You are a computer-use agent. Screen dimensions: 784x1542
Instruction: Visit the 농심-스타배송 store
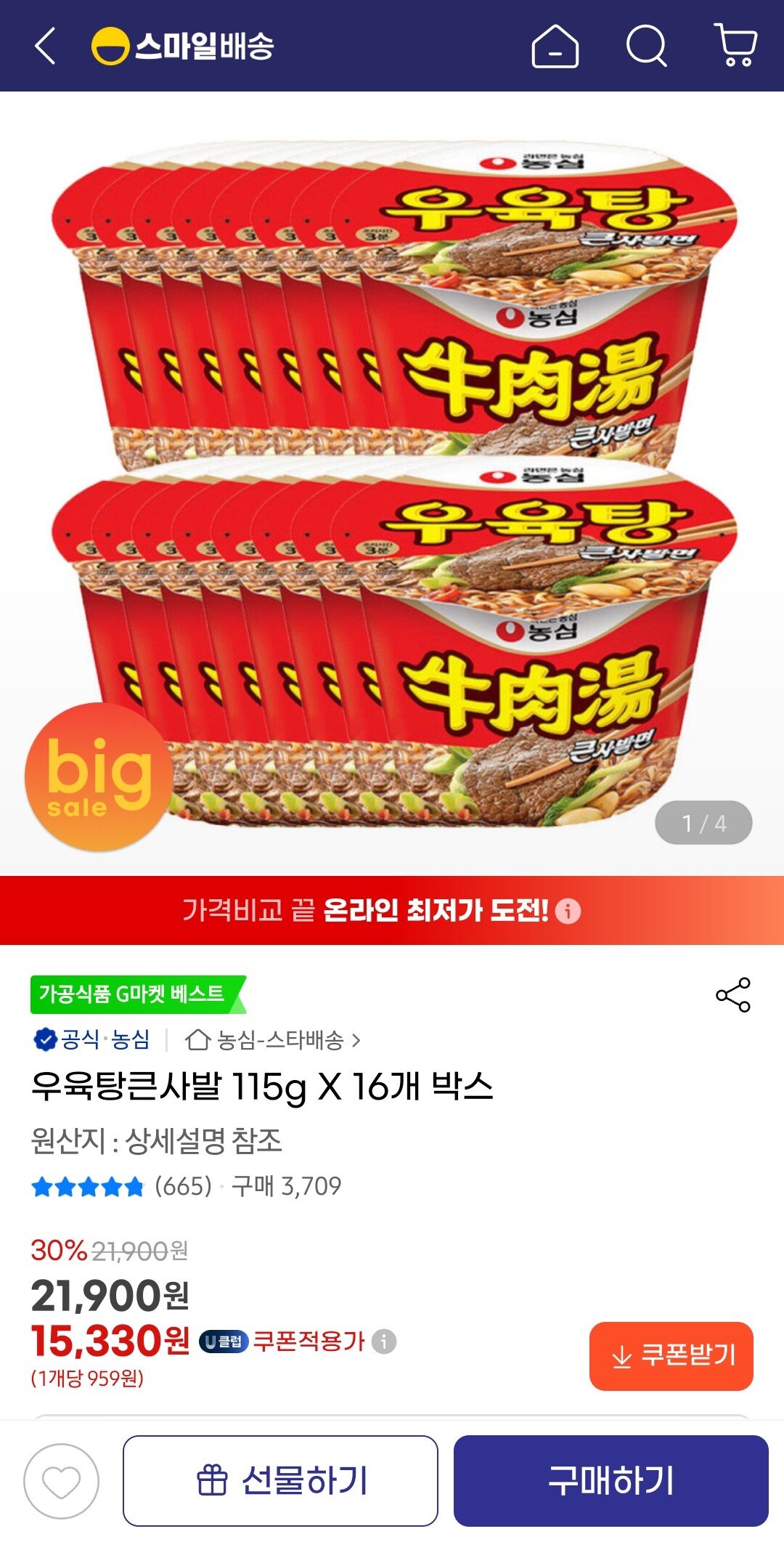pyautogui.click(x=273, y=1040)
